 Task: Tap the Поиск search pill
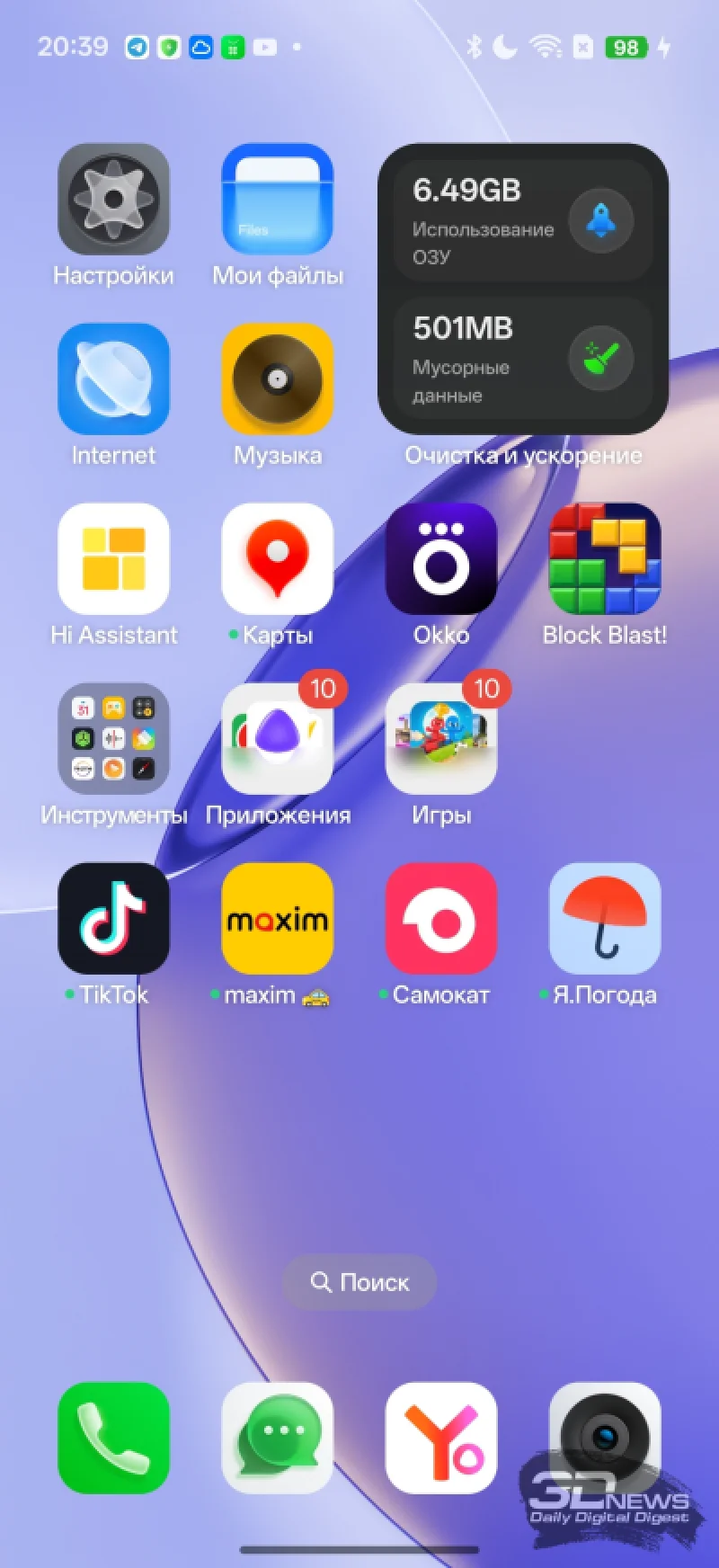(x=359, y=1282)
